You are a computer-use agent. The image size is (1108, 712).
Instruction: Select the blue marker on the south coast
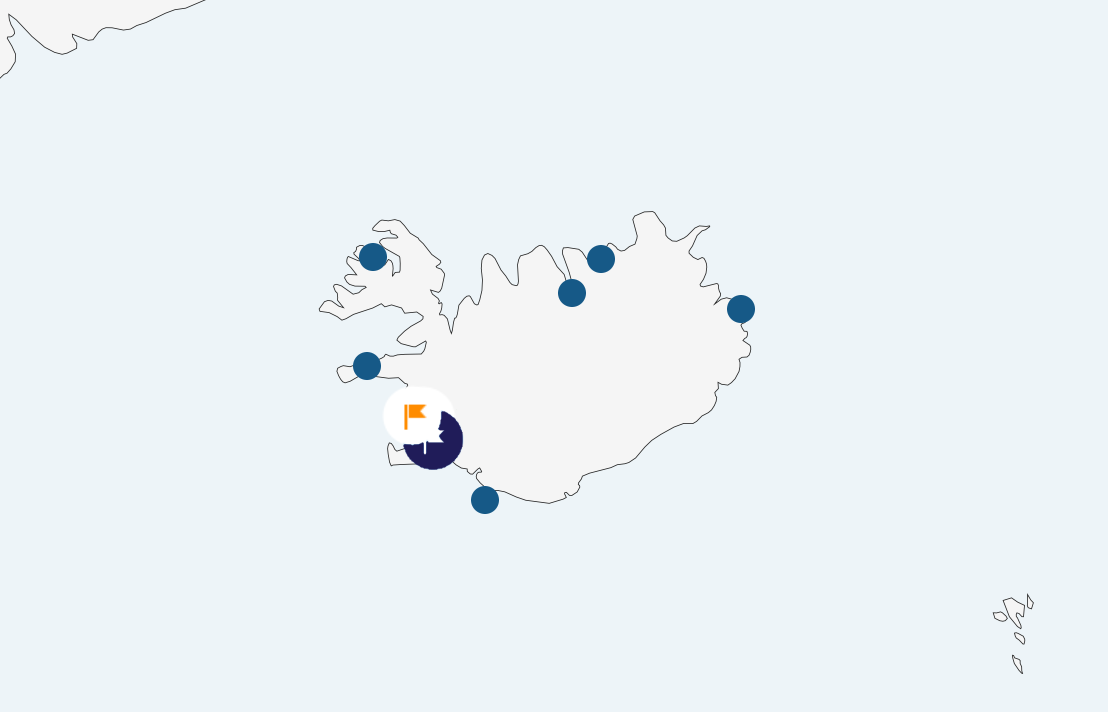(485, 500)
